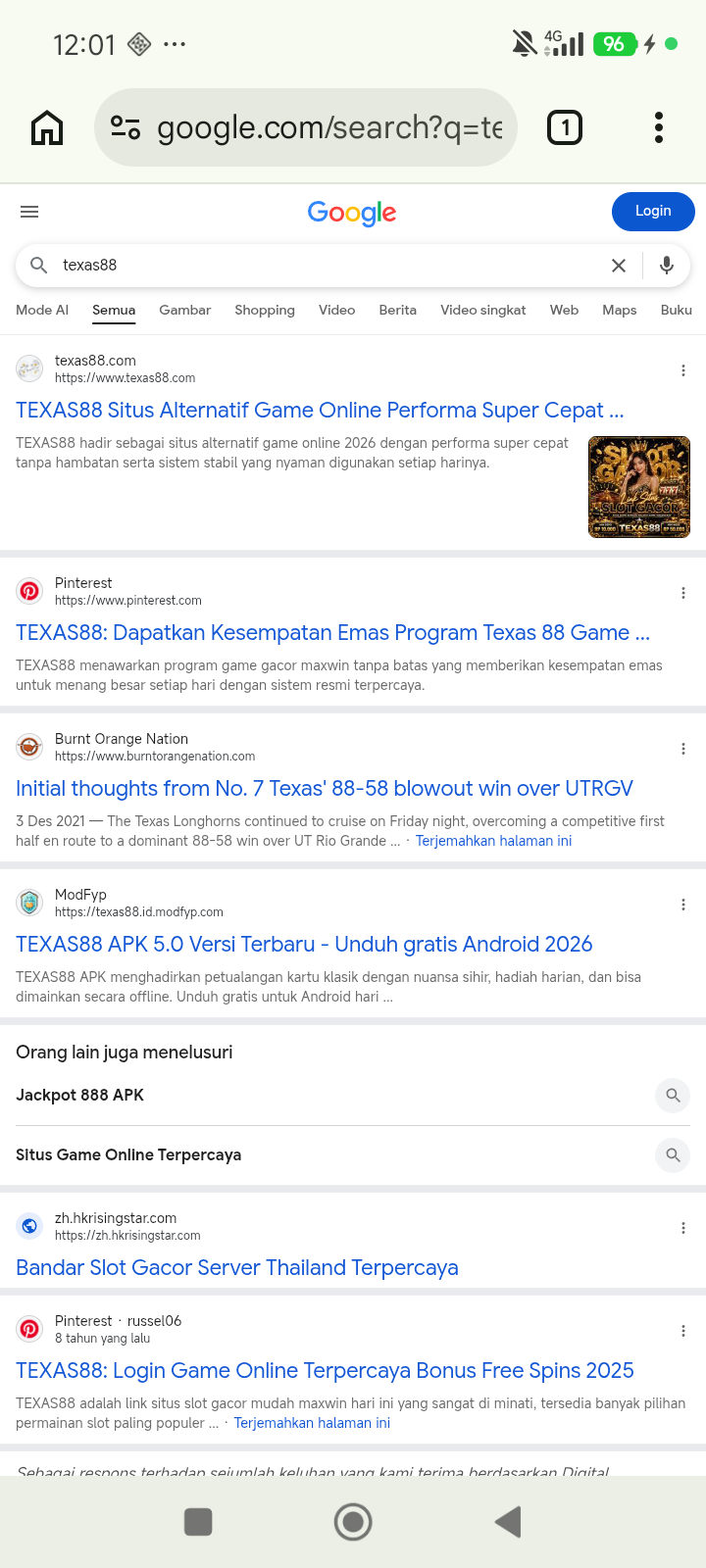Start voice search with the microphone
The image size is (706, 1568).
point(667,266)
